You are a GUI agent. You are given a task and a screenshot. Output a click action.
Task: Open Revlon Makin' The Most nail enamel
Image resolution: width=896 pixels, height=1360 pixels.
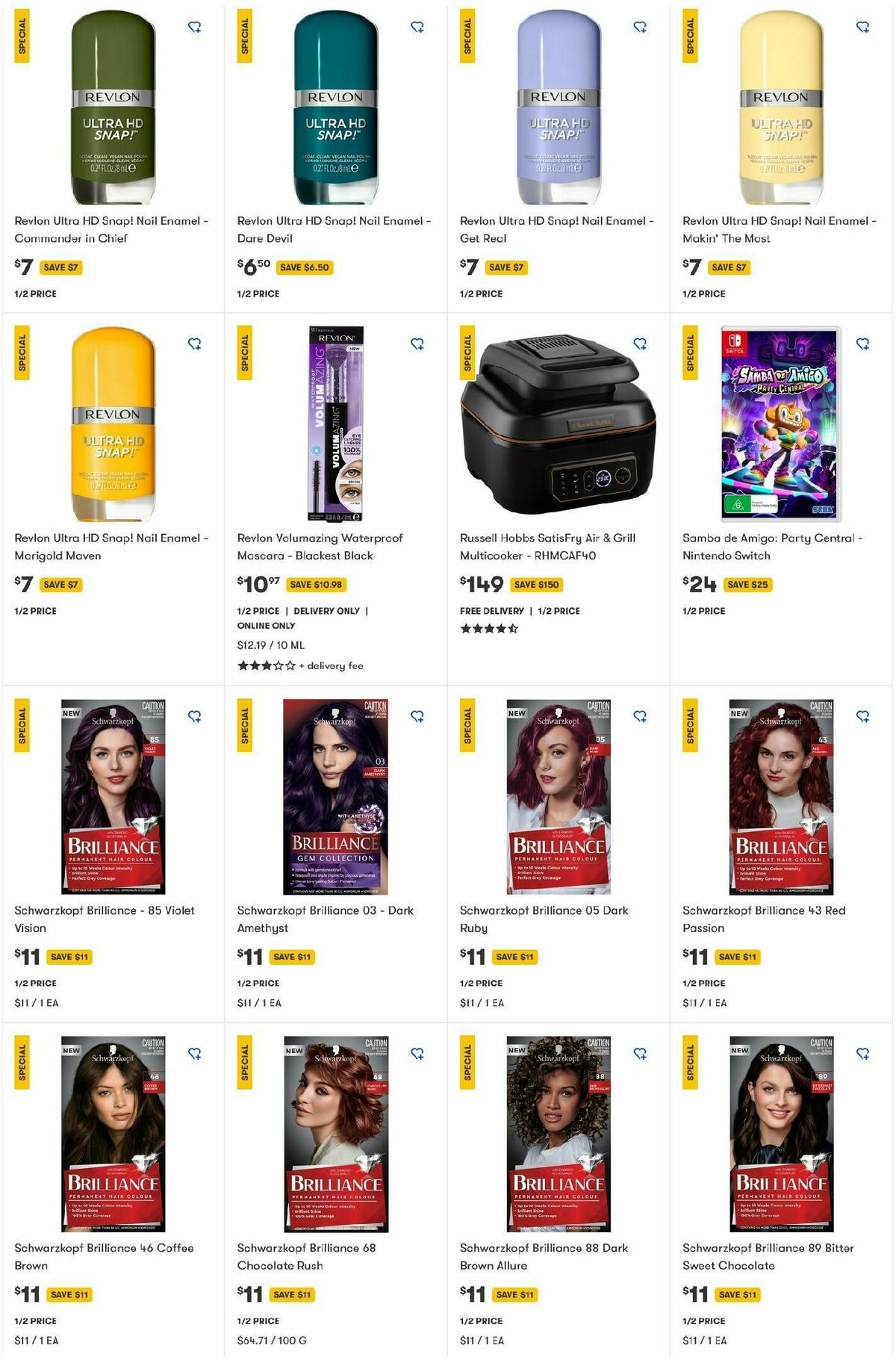coord(779,229)
